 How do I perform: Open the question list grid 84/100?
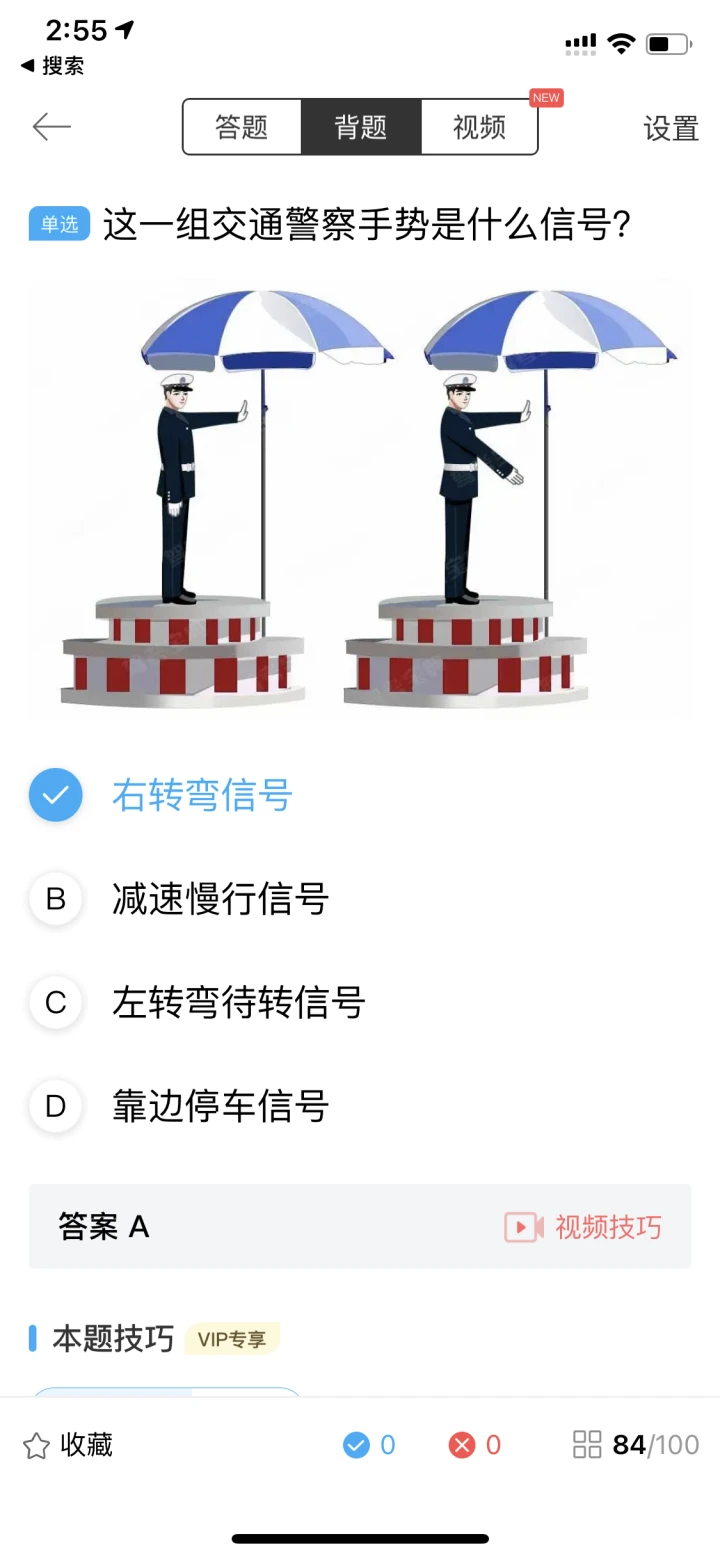click(635, 1445)
